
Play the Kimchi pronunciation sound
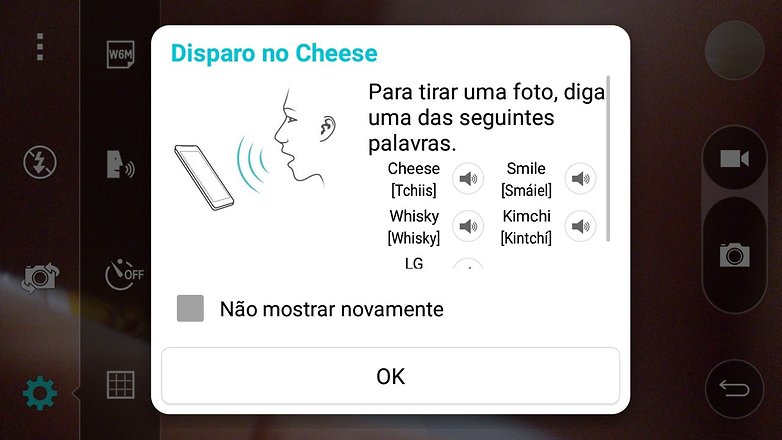pos(580,226)
